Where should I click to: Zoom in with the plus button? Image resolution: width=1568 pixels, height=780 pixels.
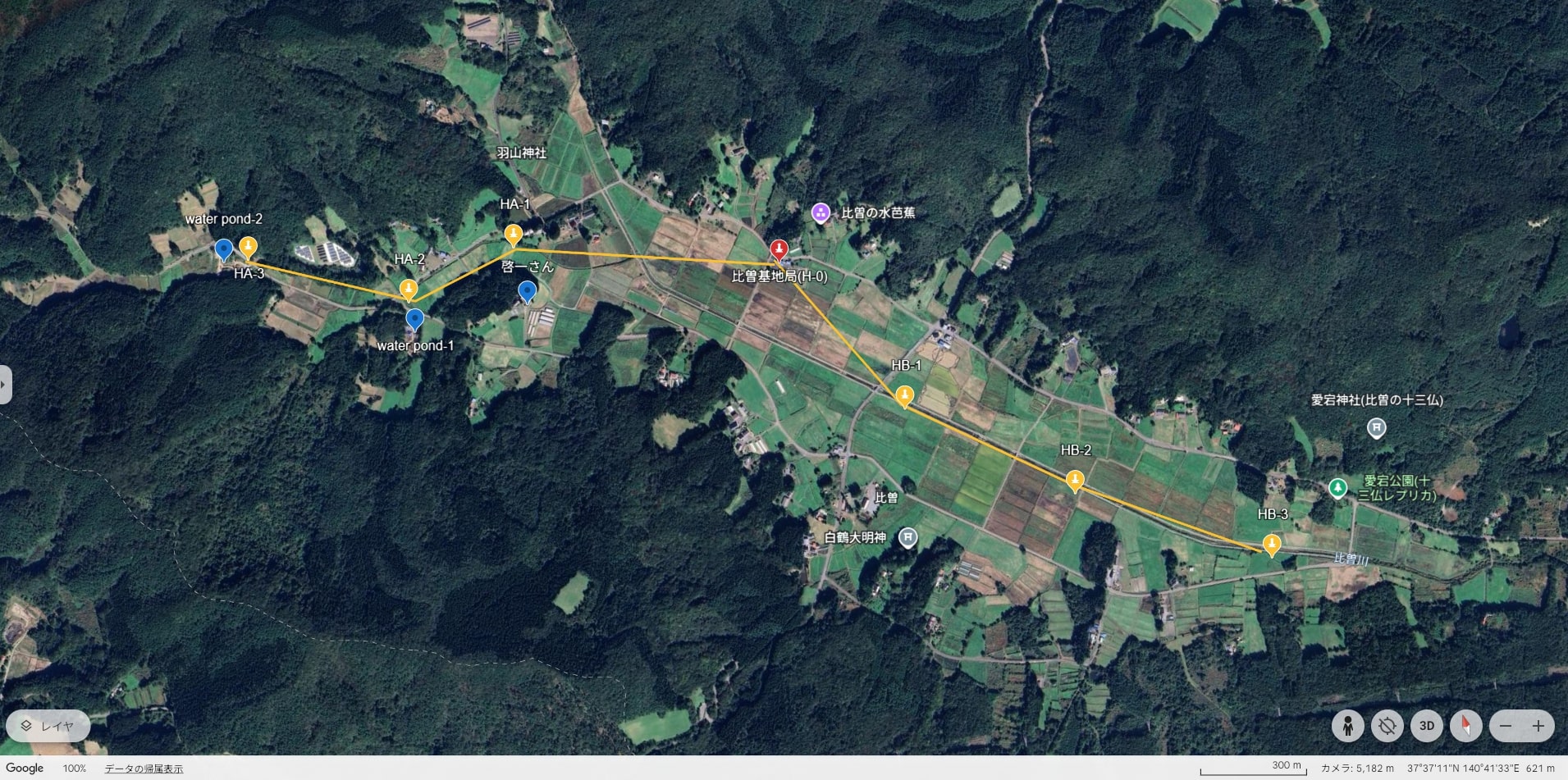(1538, 726)
